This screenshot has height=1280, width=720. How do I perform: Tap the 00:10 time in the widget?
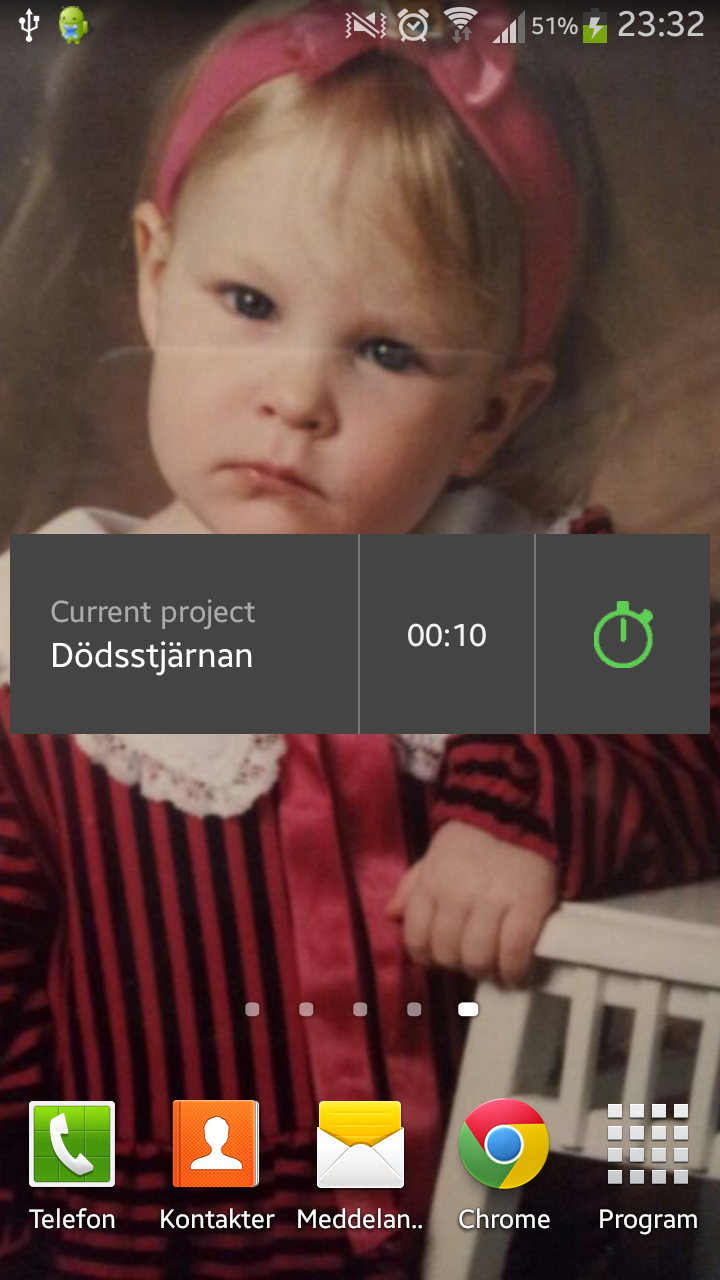[x=447, y=635]
